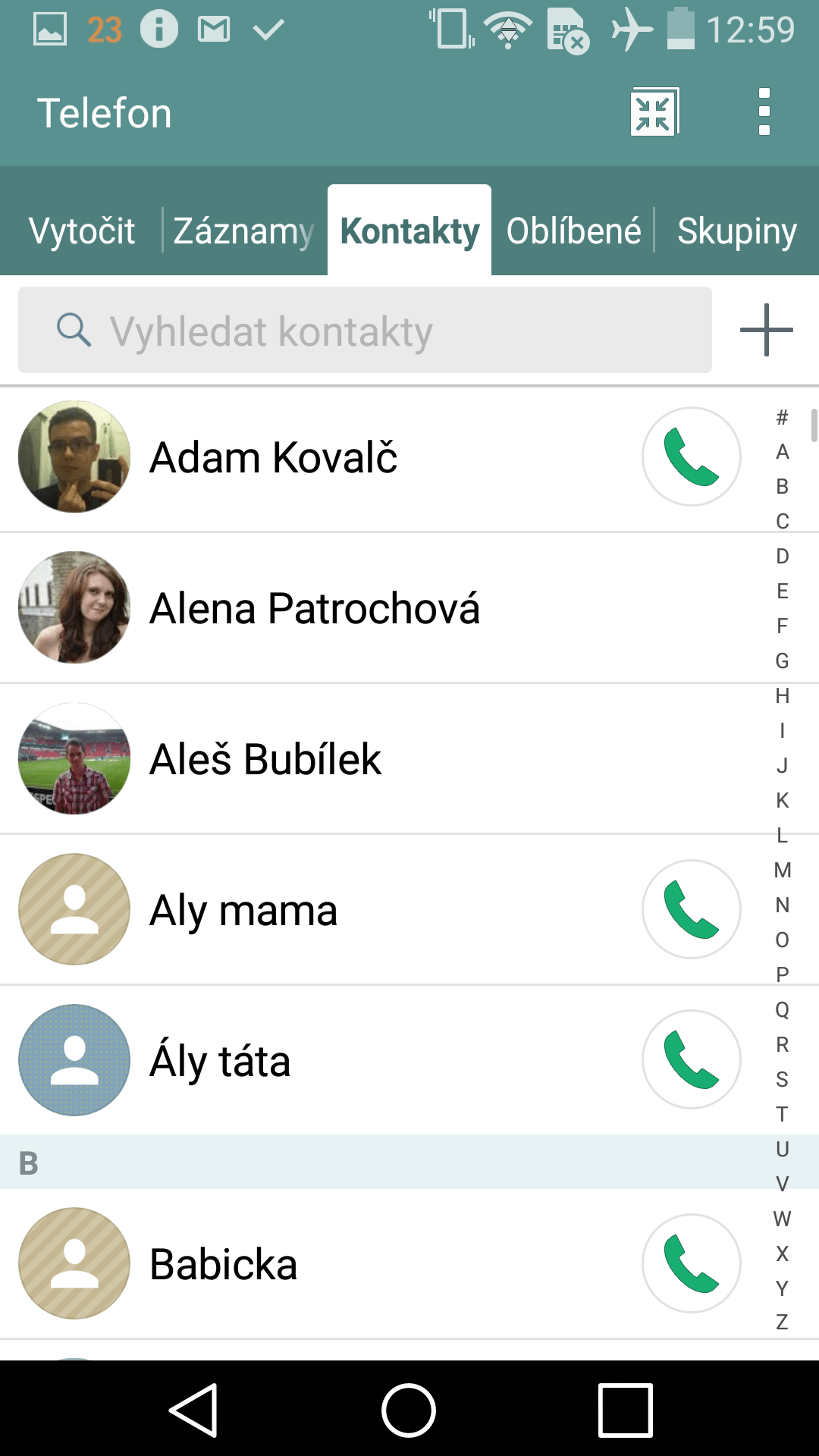Call Ály táta using the phone icon
Screen dimensions: 819x1456
coord(692,1059)
